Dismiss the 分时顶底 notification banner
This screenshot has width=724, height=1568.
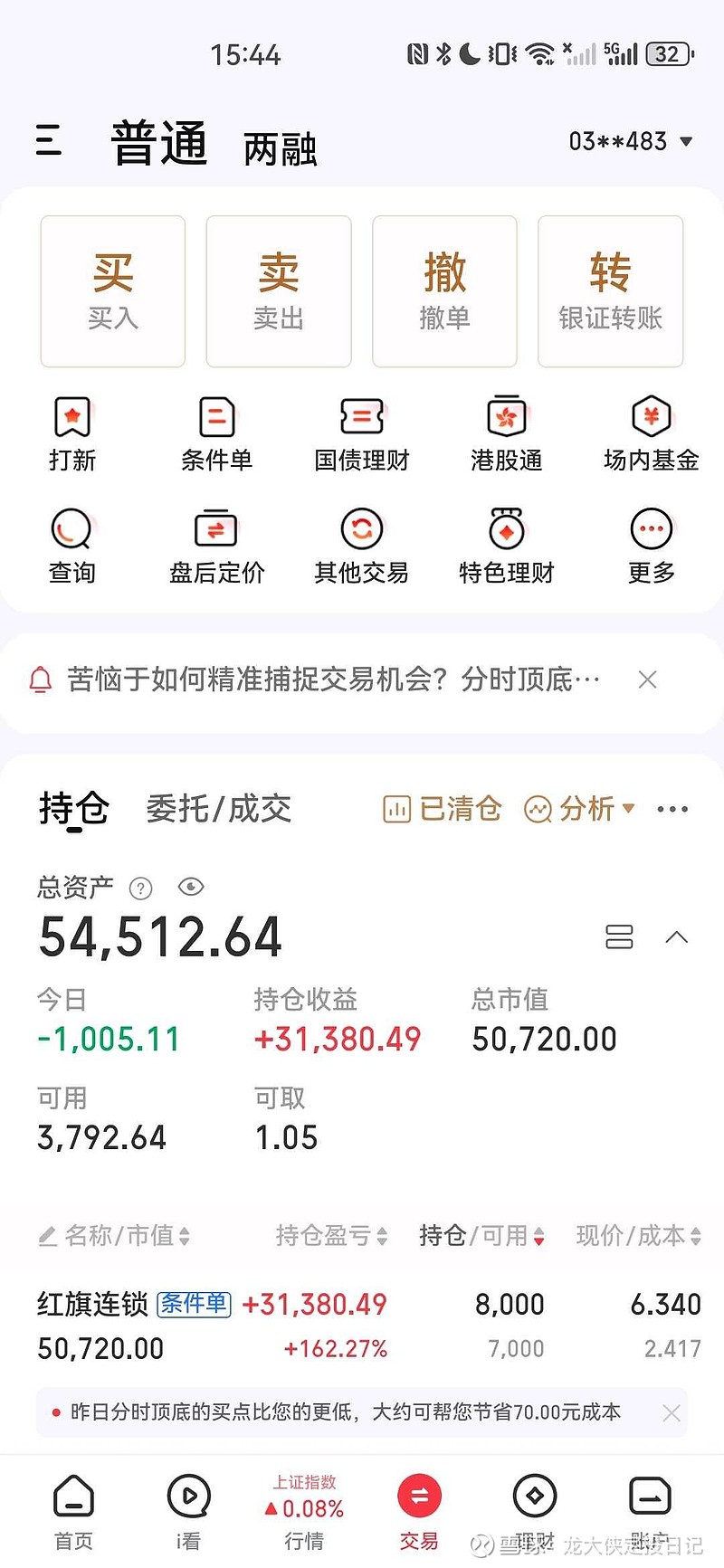point(648,679)
